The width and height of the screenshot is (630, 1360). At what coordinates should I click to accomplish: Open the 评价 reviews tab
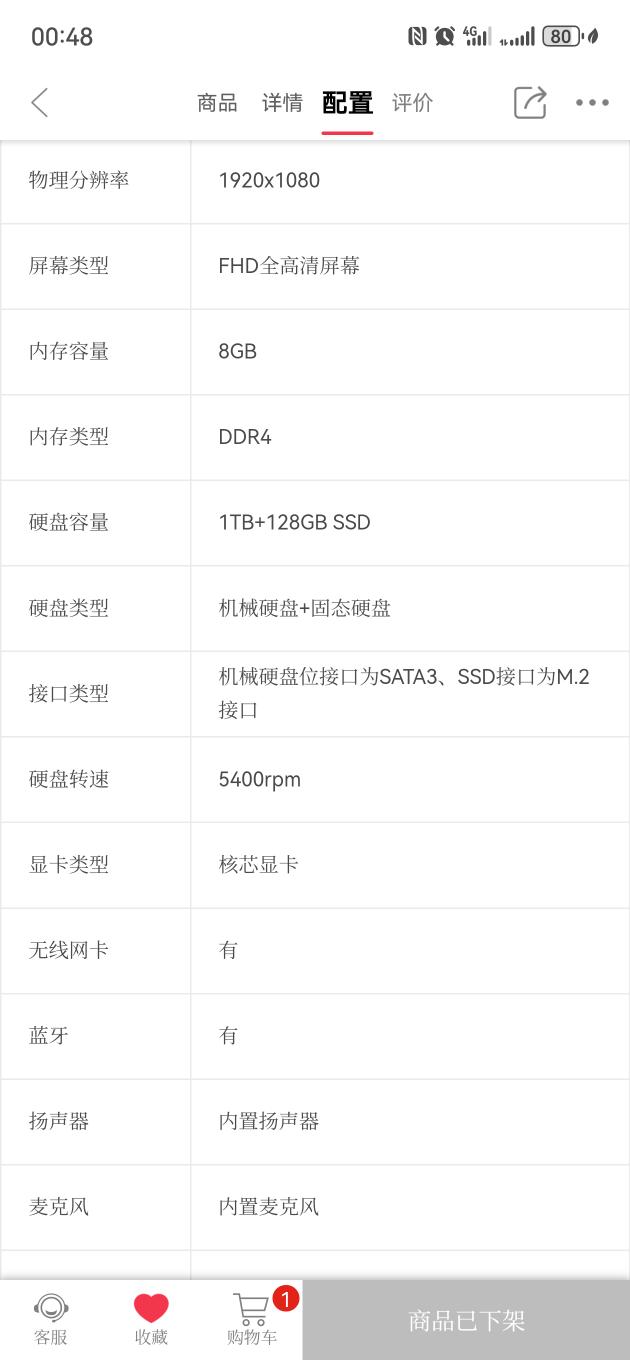[x=412, y=102]
